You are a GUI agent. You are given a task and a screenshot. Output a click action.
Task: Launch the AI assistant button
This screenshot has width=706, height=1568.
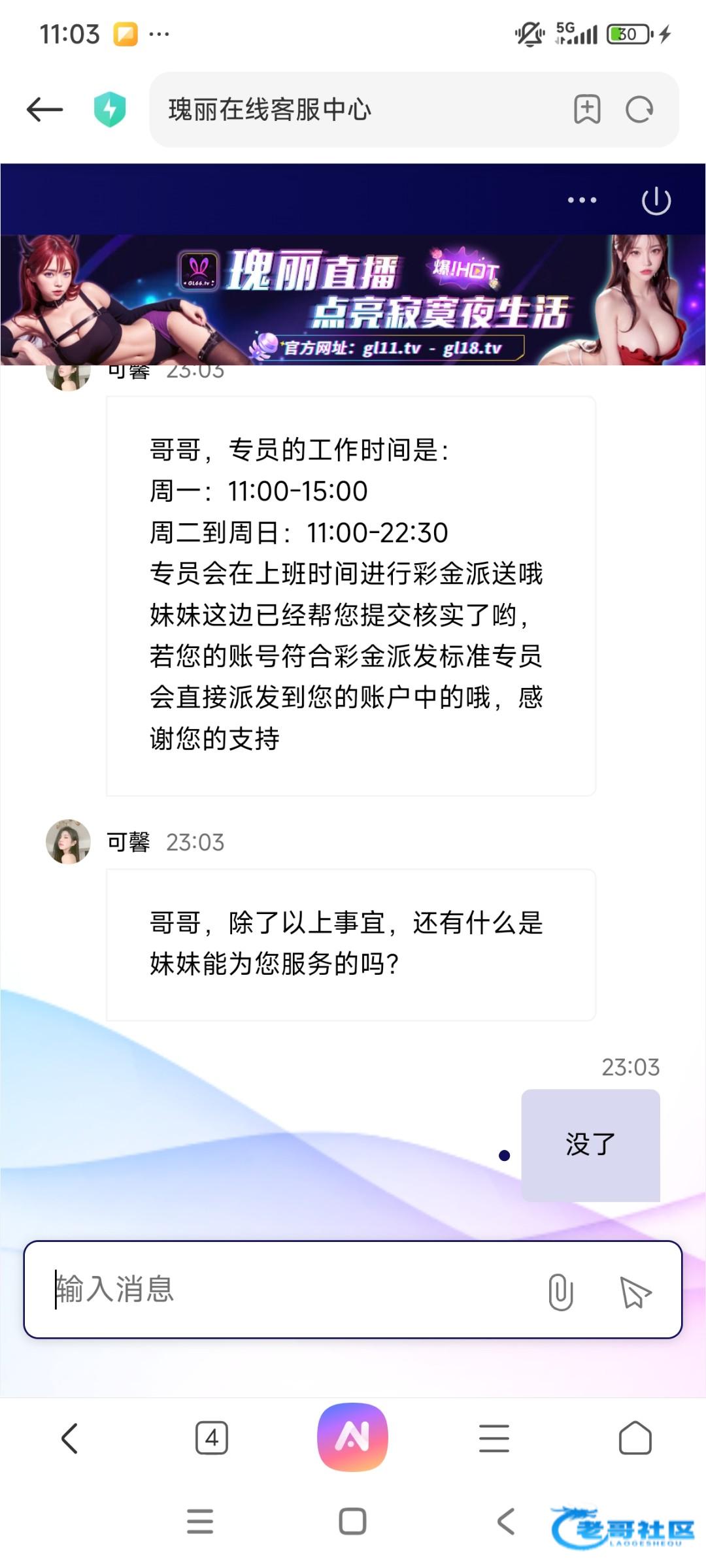(353, 1437)
